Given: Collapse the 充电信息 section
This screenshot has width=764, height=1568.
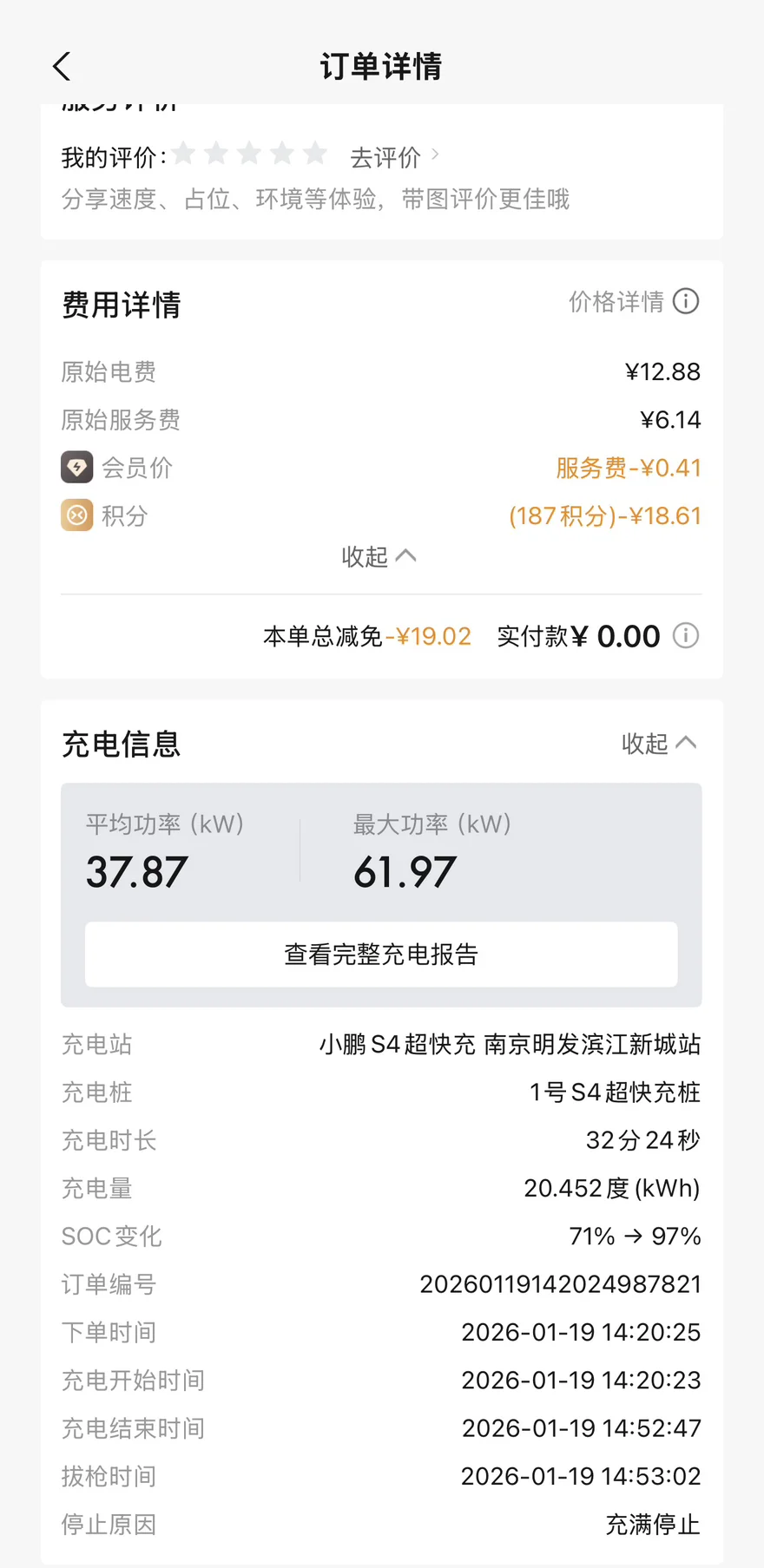Looking at the screenshot, I should (660, 744).
